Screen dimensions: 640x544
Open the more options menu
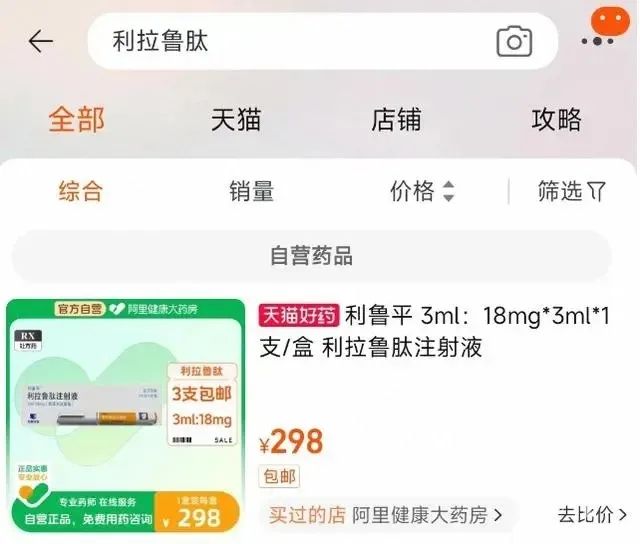tap(599, 40)
